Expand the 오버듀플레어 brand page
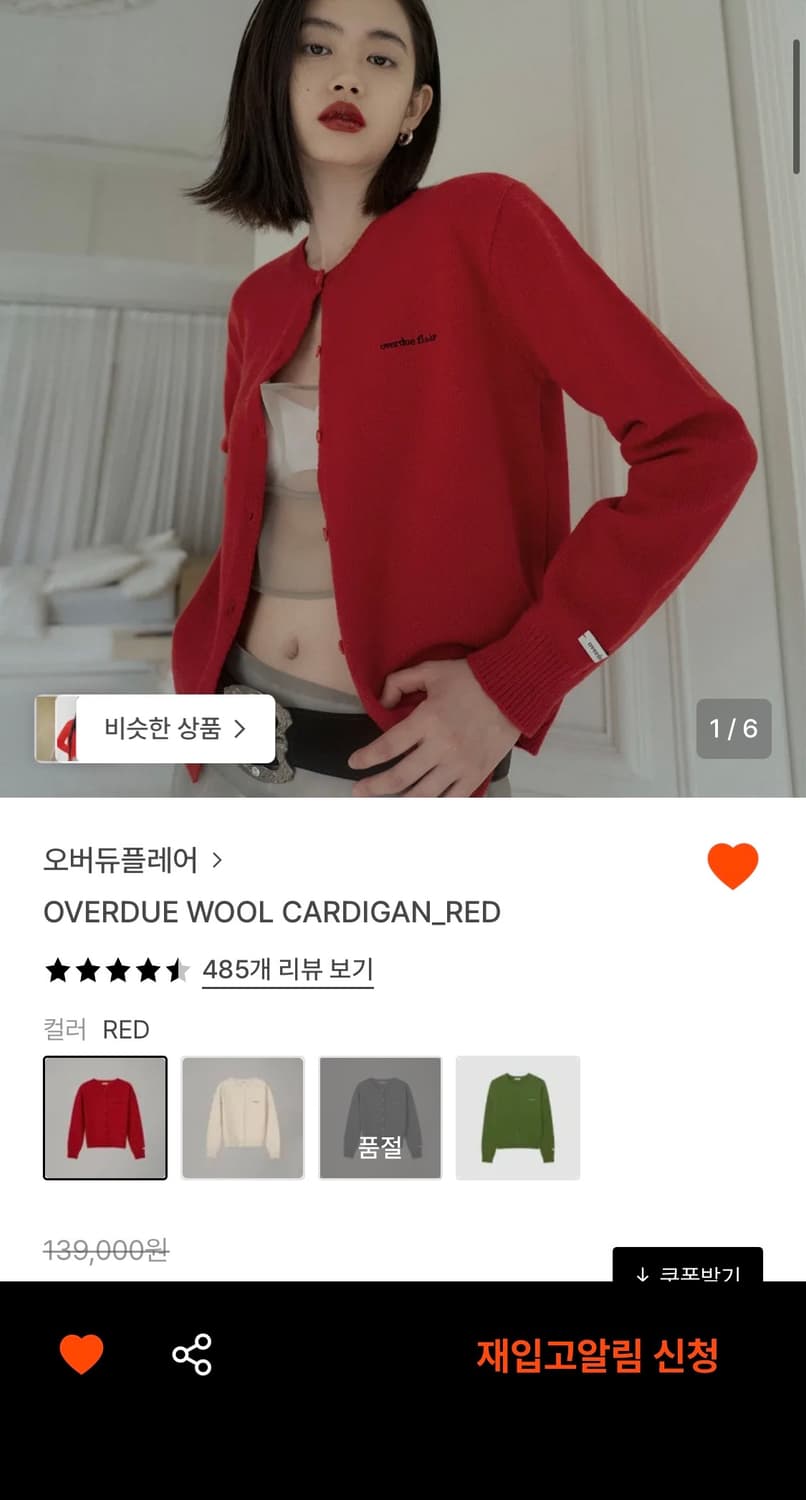This screenshot has height=1500, width=806. click(120, 860)
